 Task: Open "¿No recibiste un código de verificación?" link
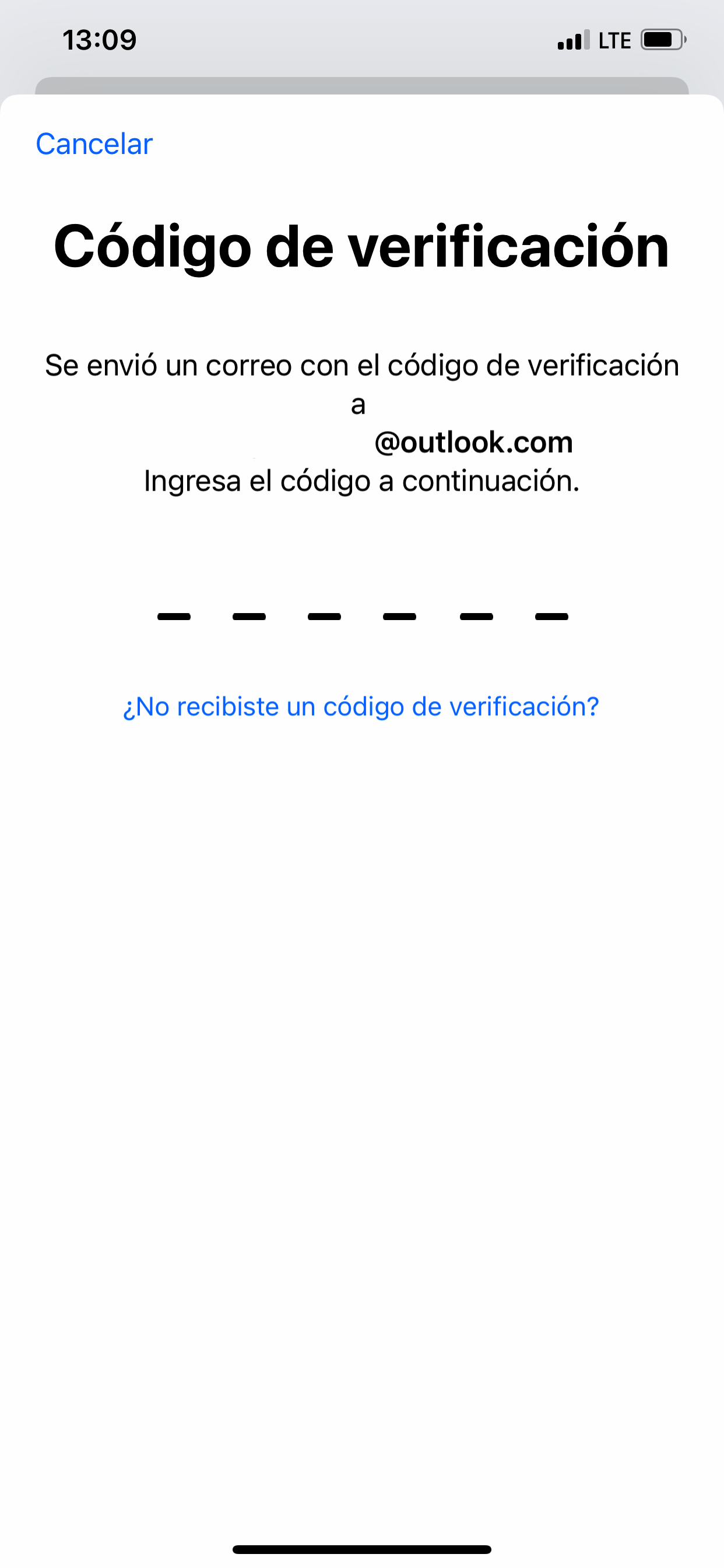(361, 706)
